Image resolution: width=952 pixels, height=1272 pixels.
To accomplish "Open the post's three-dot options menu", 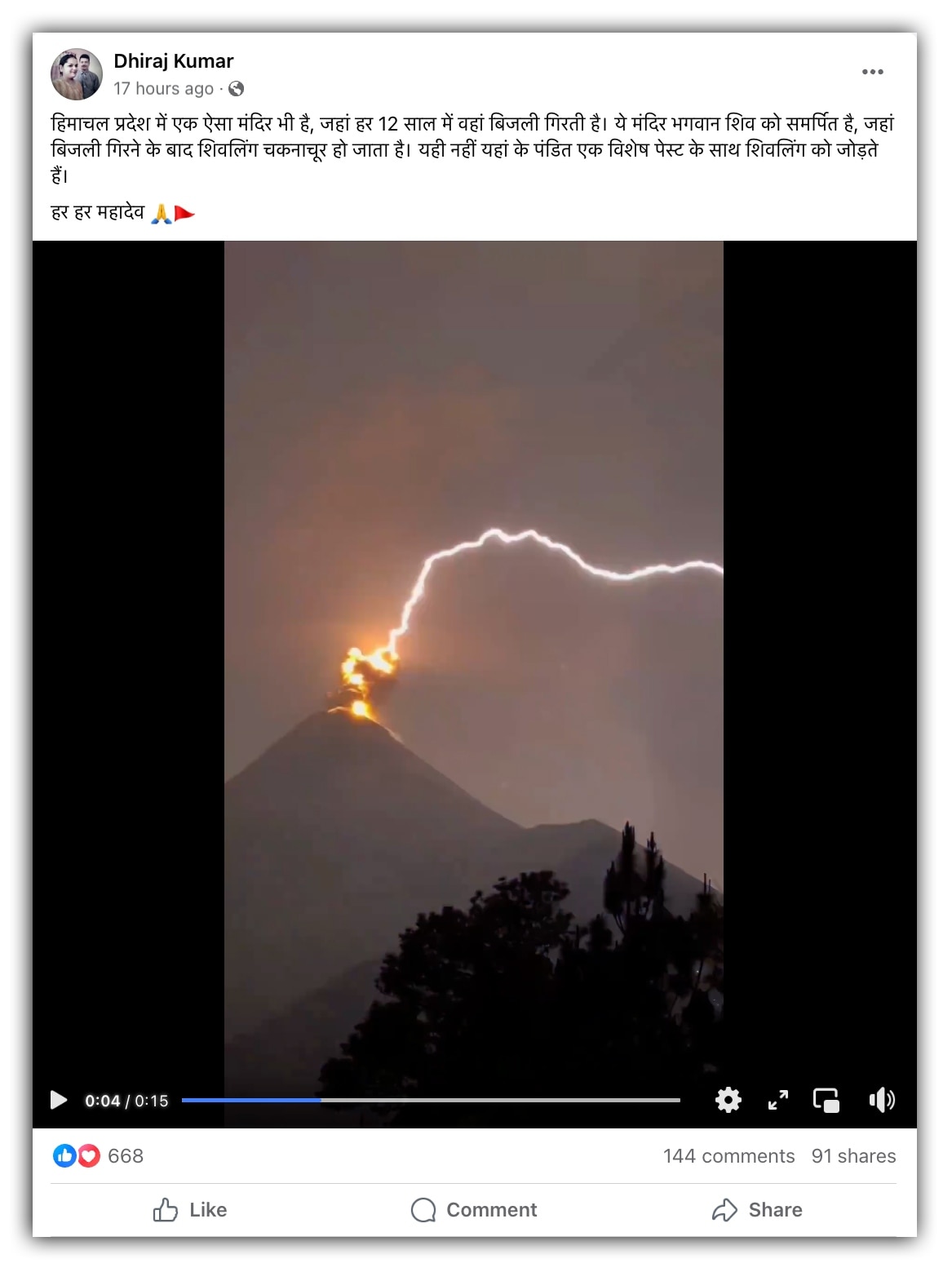I will coord(872,72).
